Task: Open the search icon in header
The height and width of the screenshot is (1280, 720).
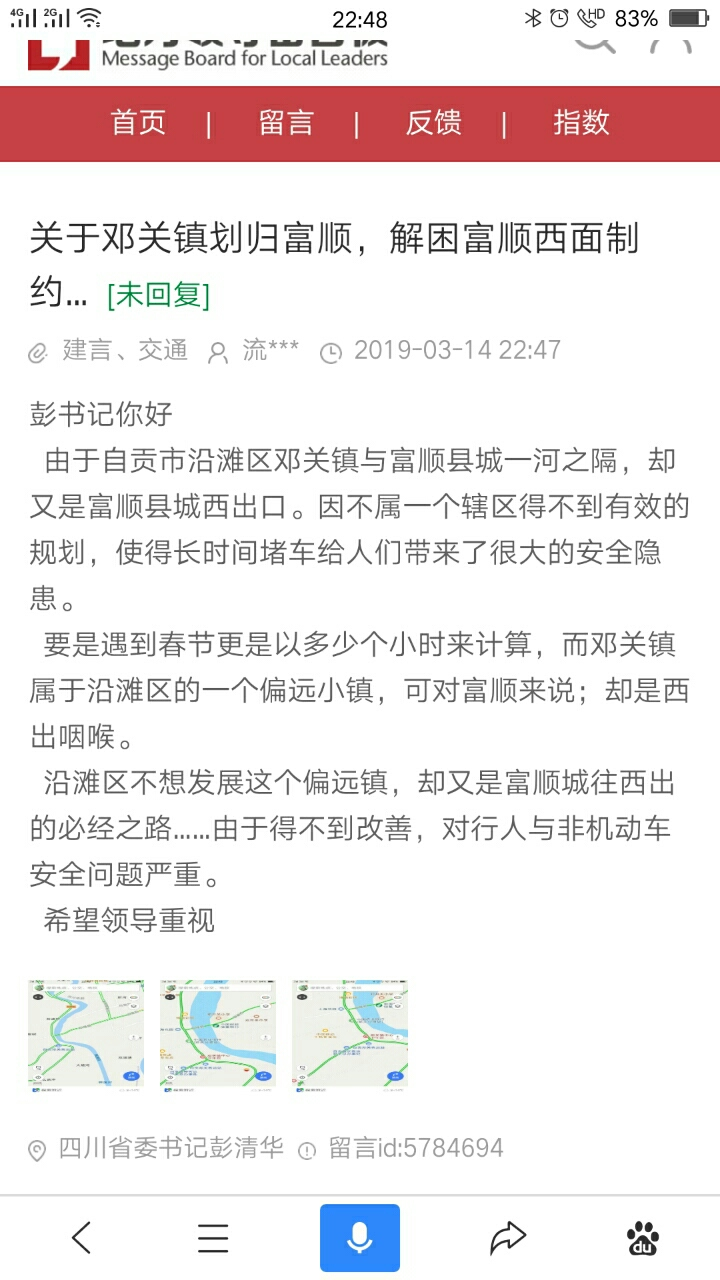Action: click(x=594, y=44)
